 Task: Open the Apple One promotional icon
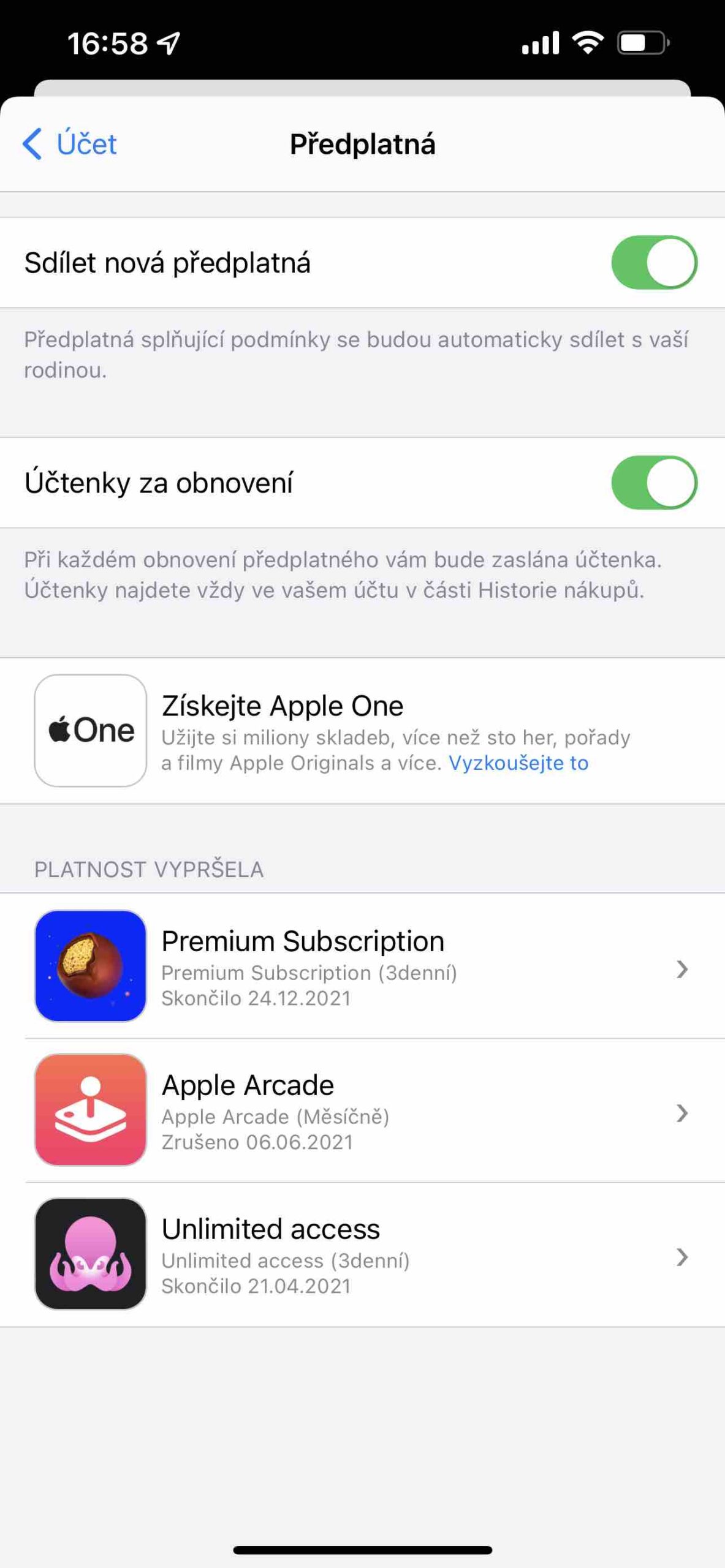(x=89, y=729)
